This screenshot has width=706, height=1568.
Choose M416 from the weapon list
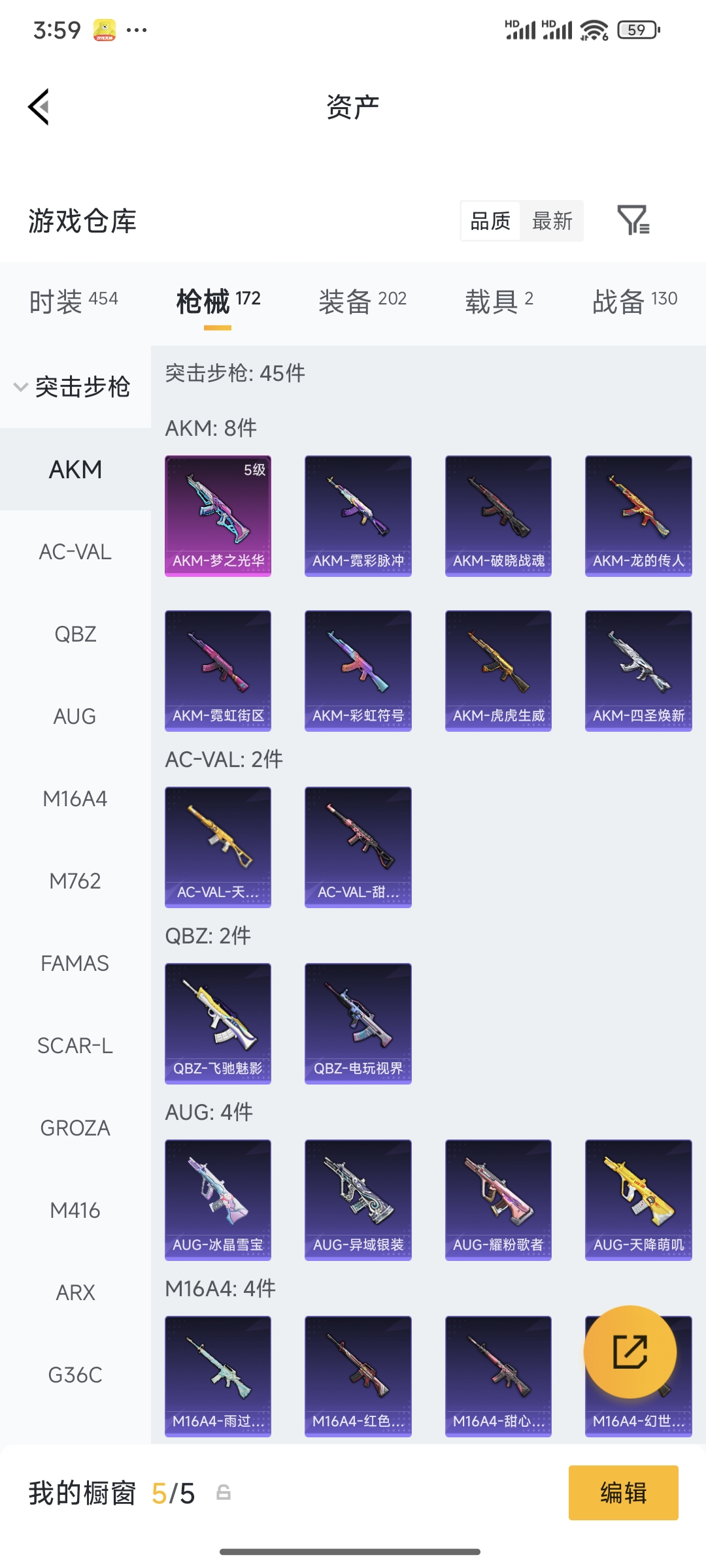click(x=75, y=1211)
